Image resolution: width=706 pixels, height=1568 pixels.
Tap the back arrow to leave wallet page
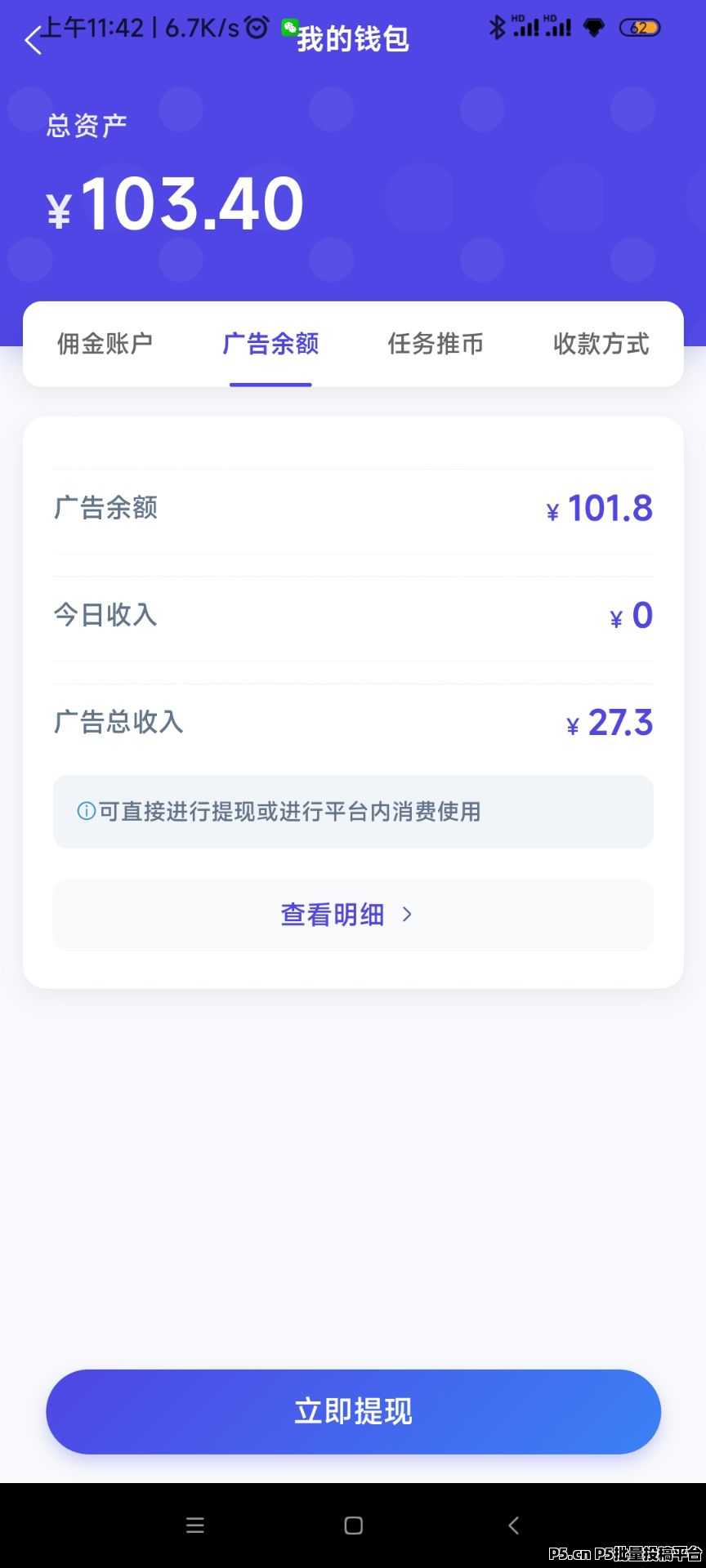tap(33, 39)
